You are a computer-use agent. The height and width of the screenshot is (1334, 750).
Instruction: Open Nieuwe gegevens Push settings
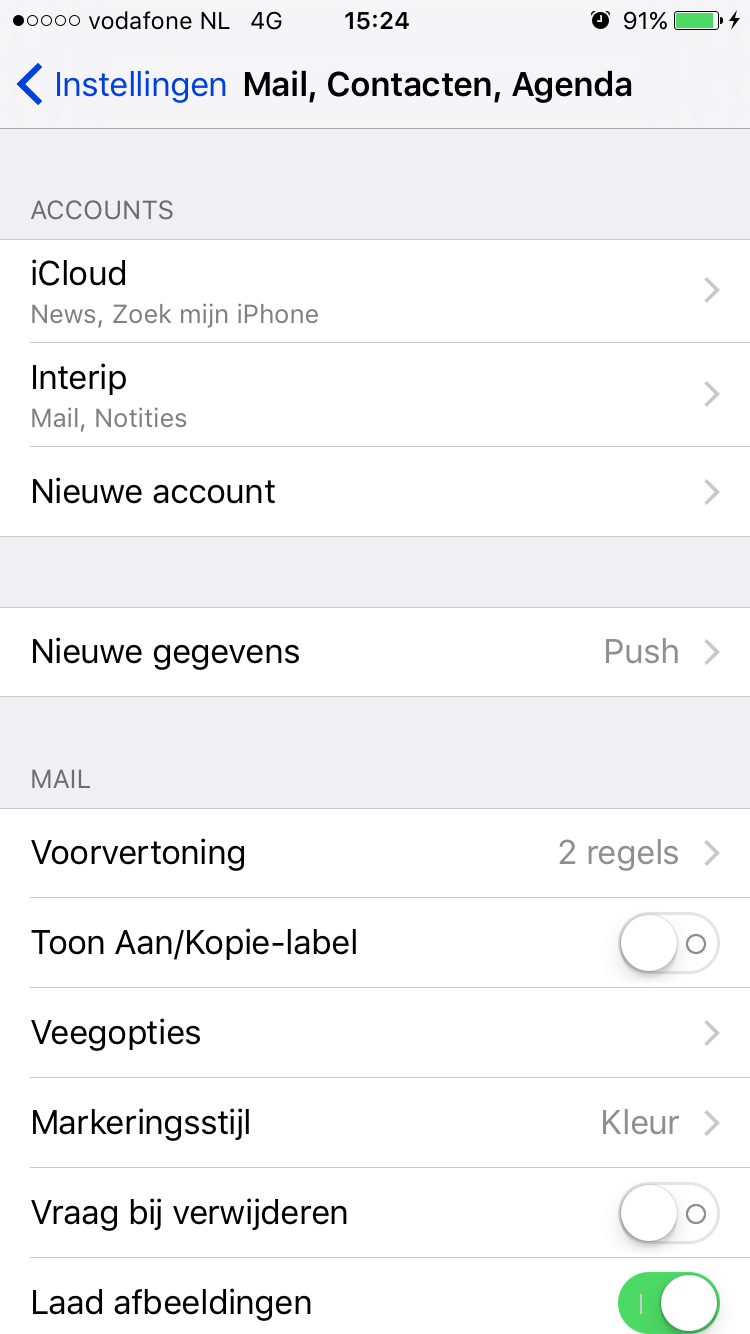point(375,652)
